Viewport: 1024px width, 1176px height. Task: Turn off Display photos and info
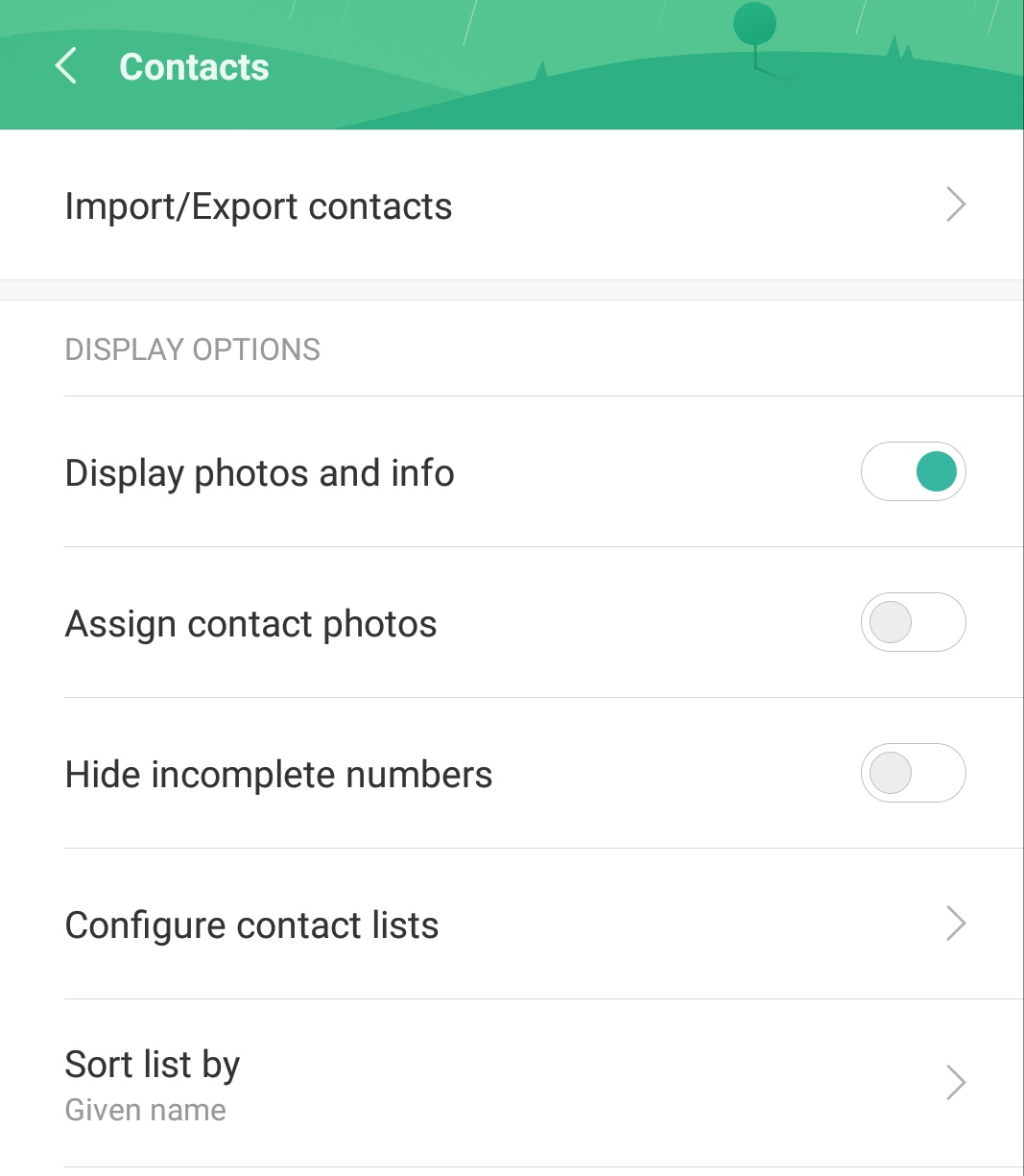(x=913, y=471)
